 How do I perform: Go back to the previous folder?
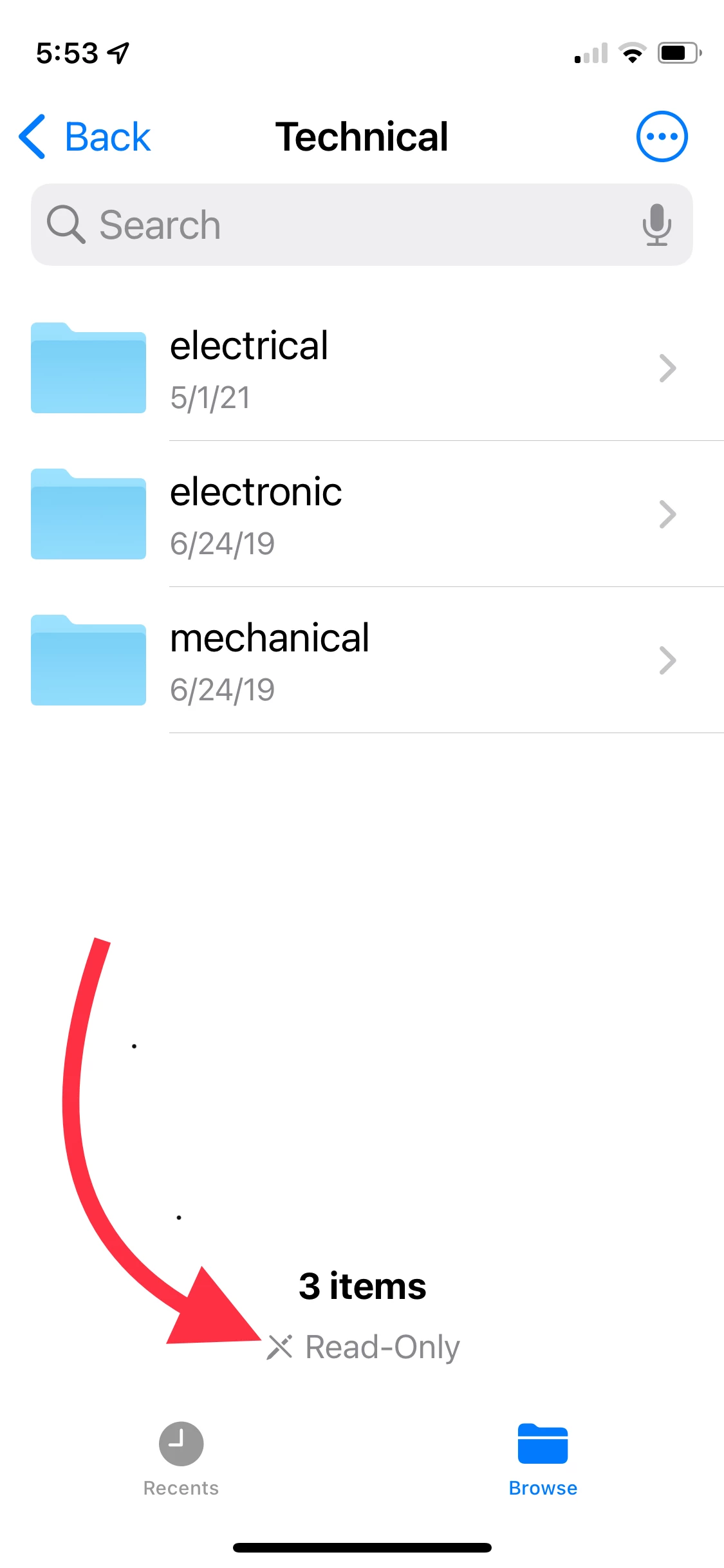(85, 137)
